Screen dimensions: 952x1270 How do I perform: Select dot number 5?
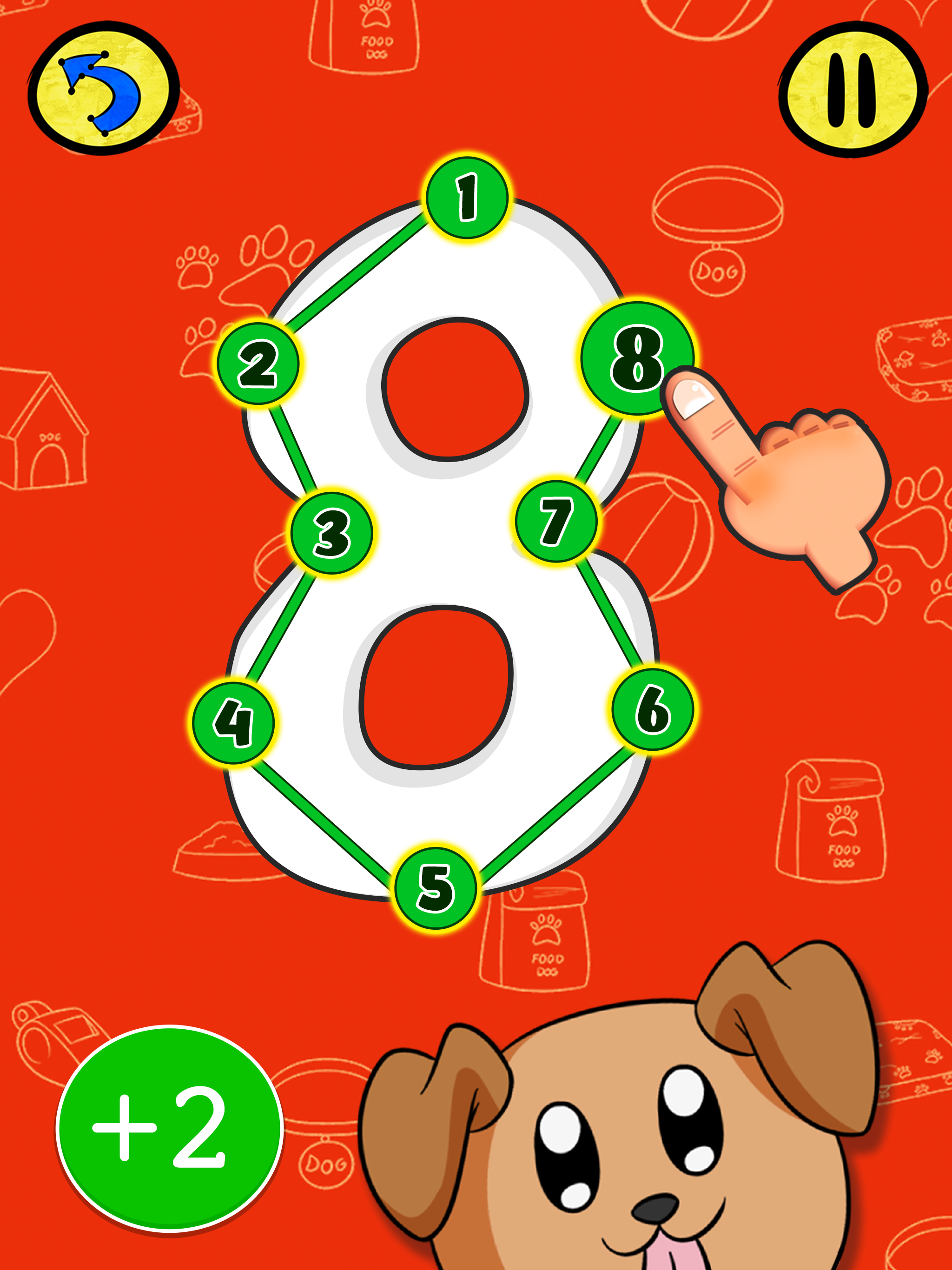[436, 887]
